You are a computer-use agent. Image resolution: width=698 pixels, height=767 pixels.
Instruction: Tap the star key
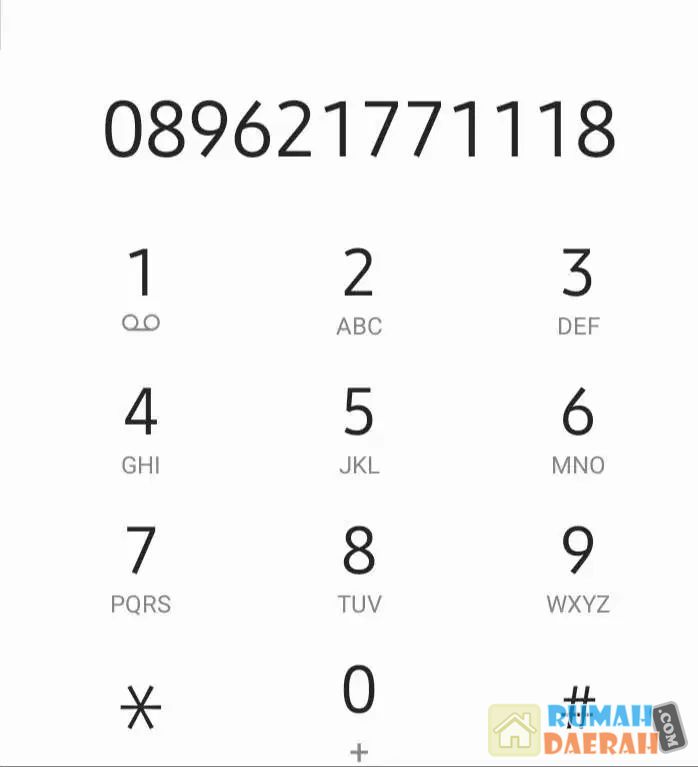(141, 708)
